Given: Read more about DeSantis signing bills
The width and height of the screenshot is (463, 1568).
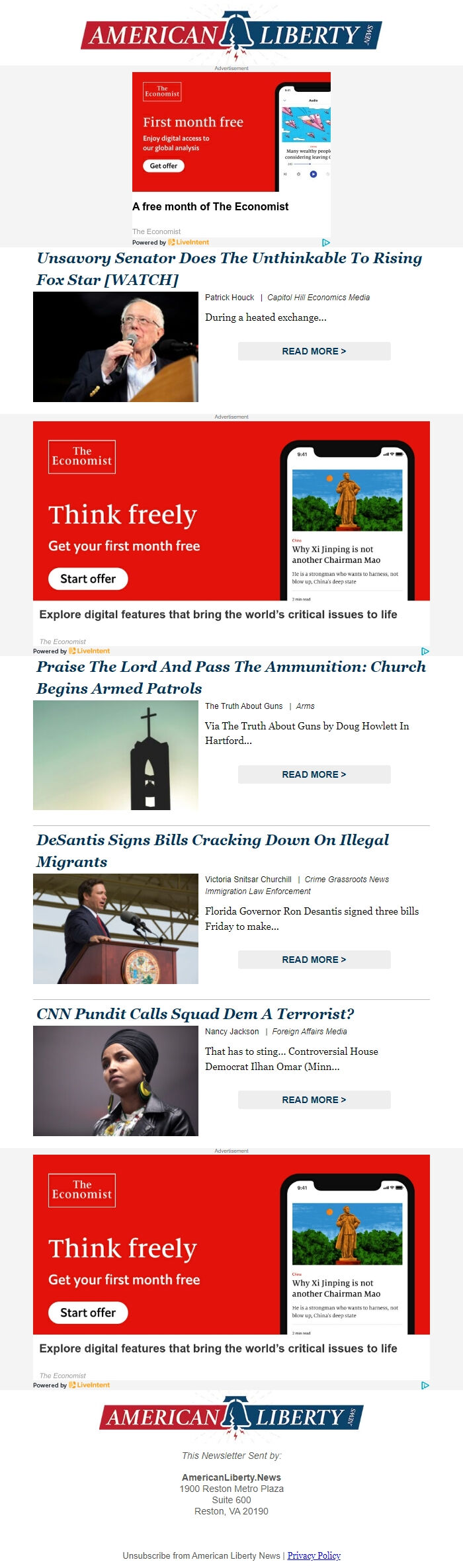Looking at the screenshot, I should click(314, 960).
